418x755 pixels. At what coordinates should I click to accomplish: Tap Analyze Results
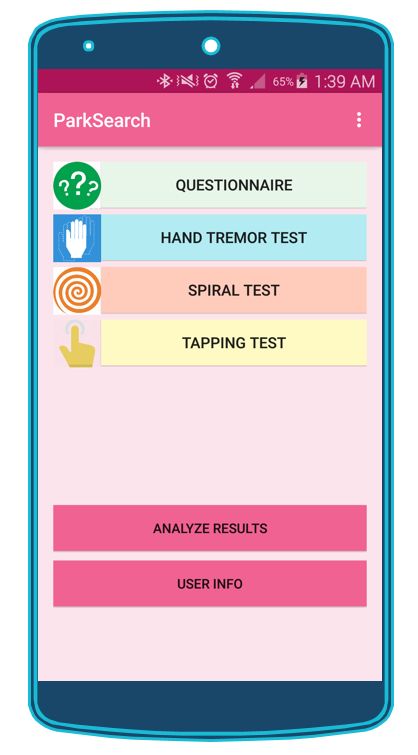(210, 528)
